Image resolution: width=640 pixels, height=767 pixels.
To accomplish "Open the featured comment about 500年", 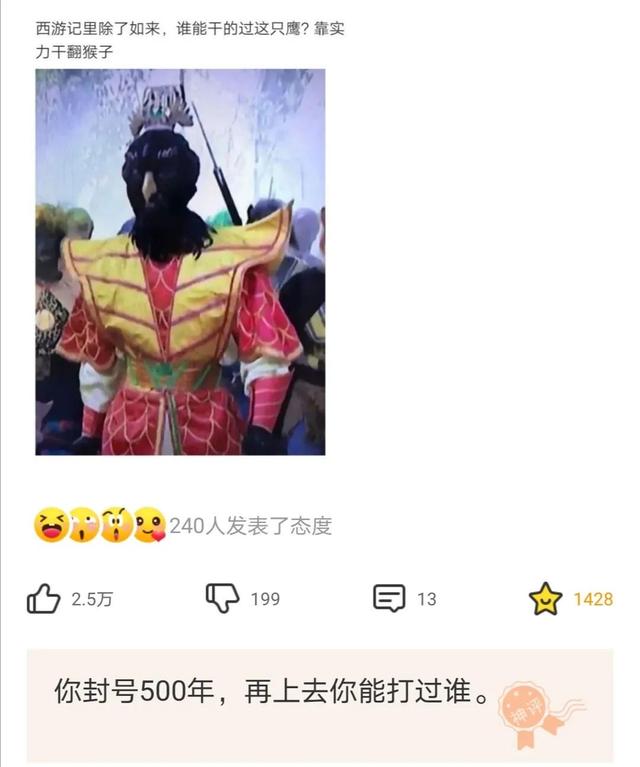I will click(320, 705).
